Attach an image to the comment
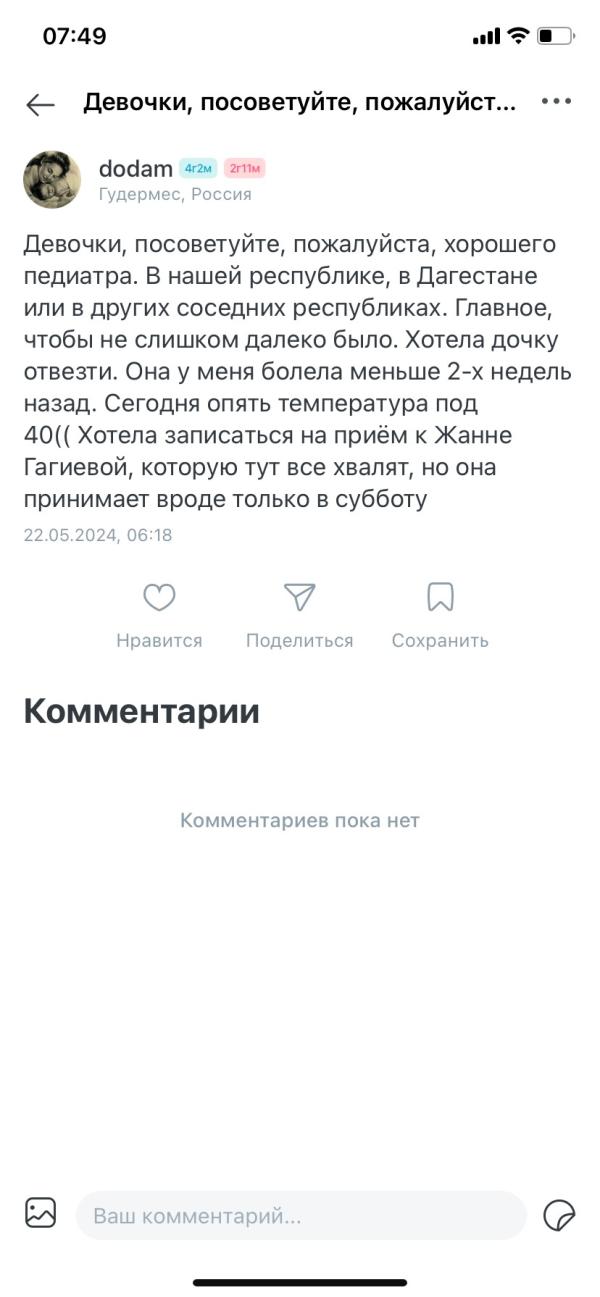 tap(41, 1213)
